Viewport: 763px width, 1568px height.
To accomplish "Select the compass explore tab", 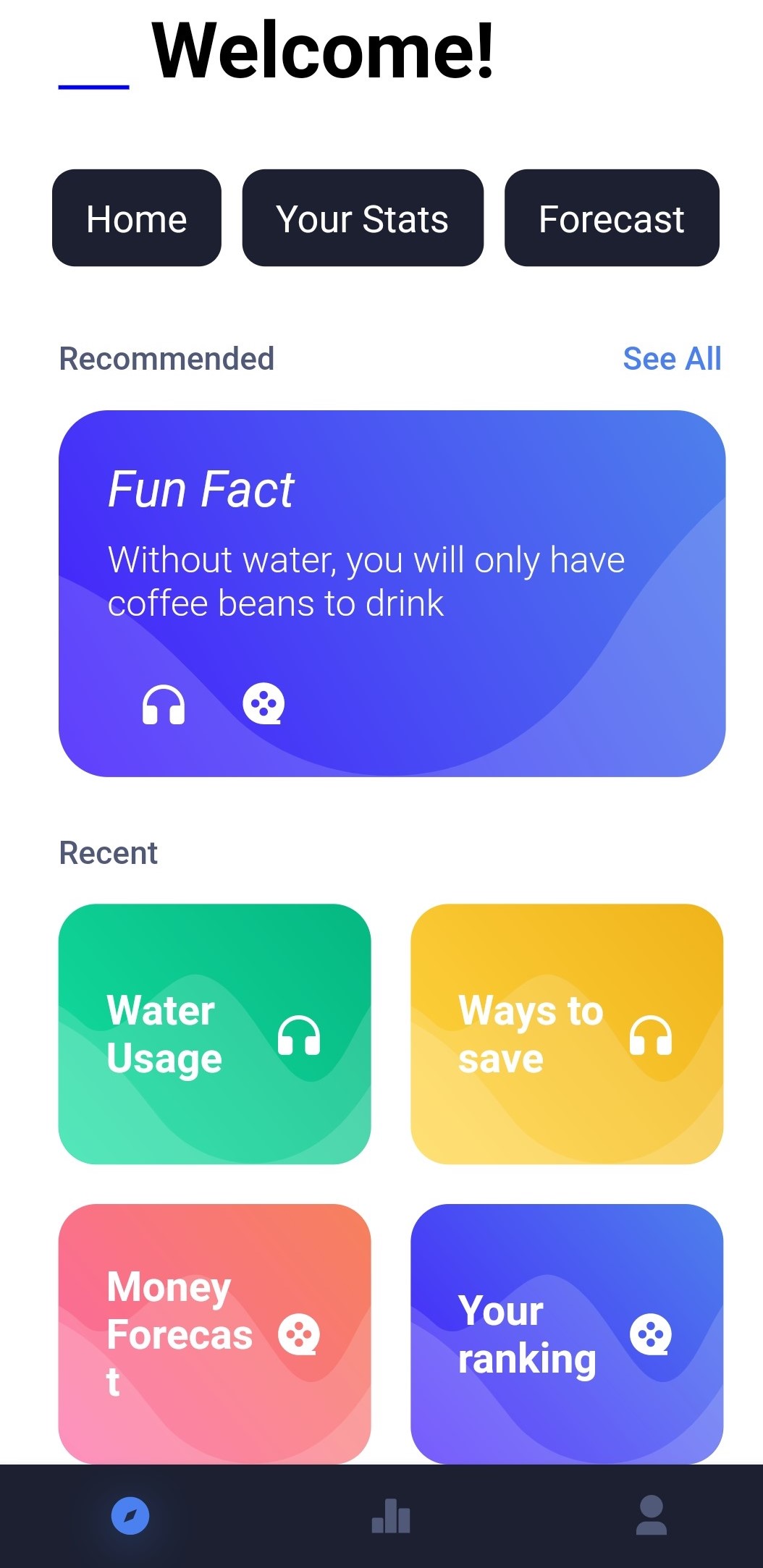I will [130, 1516].
